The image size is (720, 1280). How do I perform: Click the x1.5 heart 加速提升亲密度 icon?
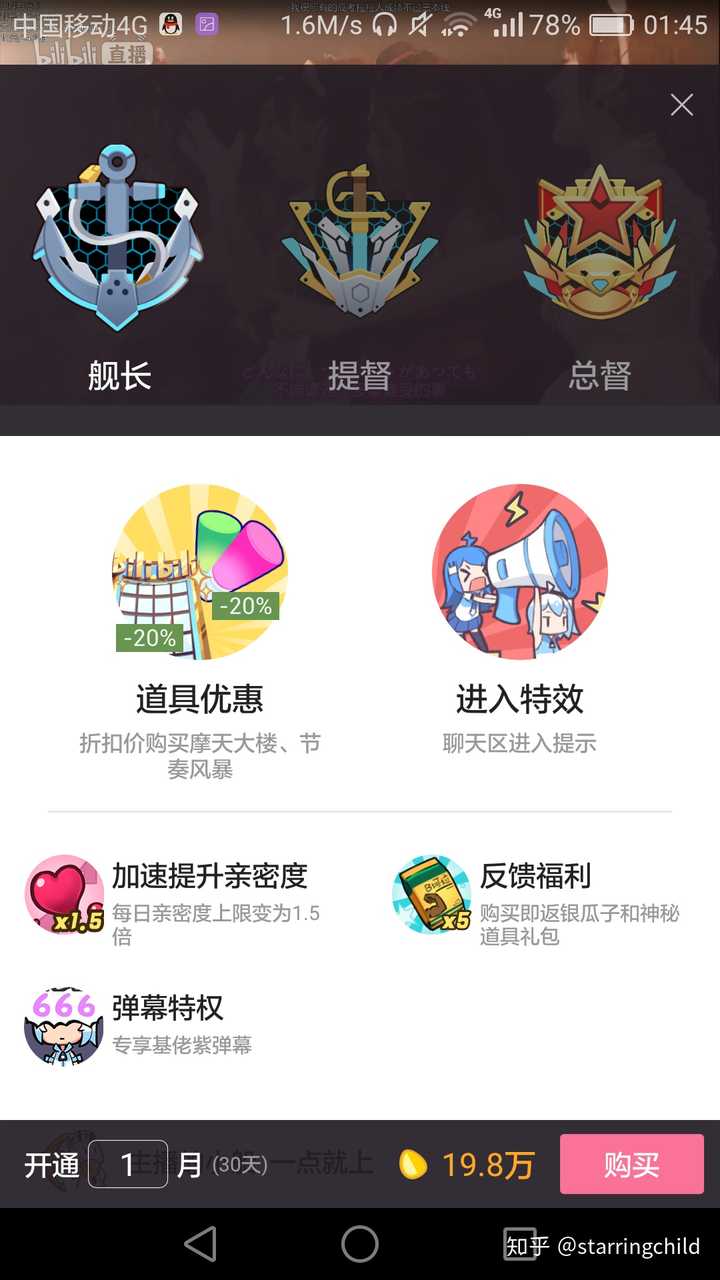[63, 895]
